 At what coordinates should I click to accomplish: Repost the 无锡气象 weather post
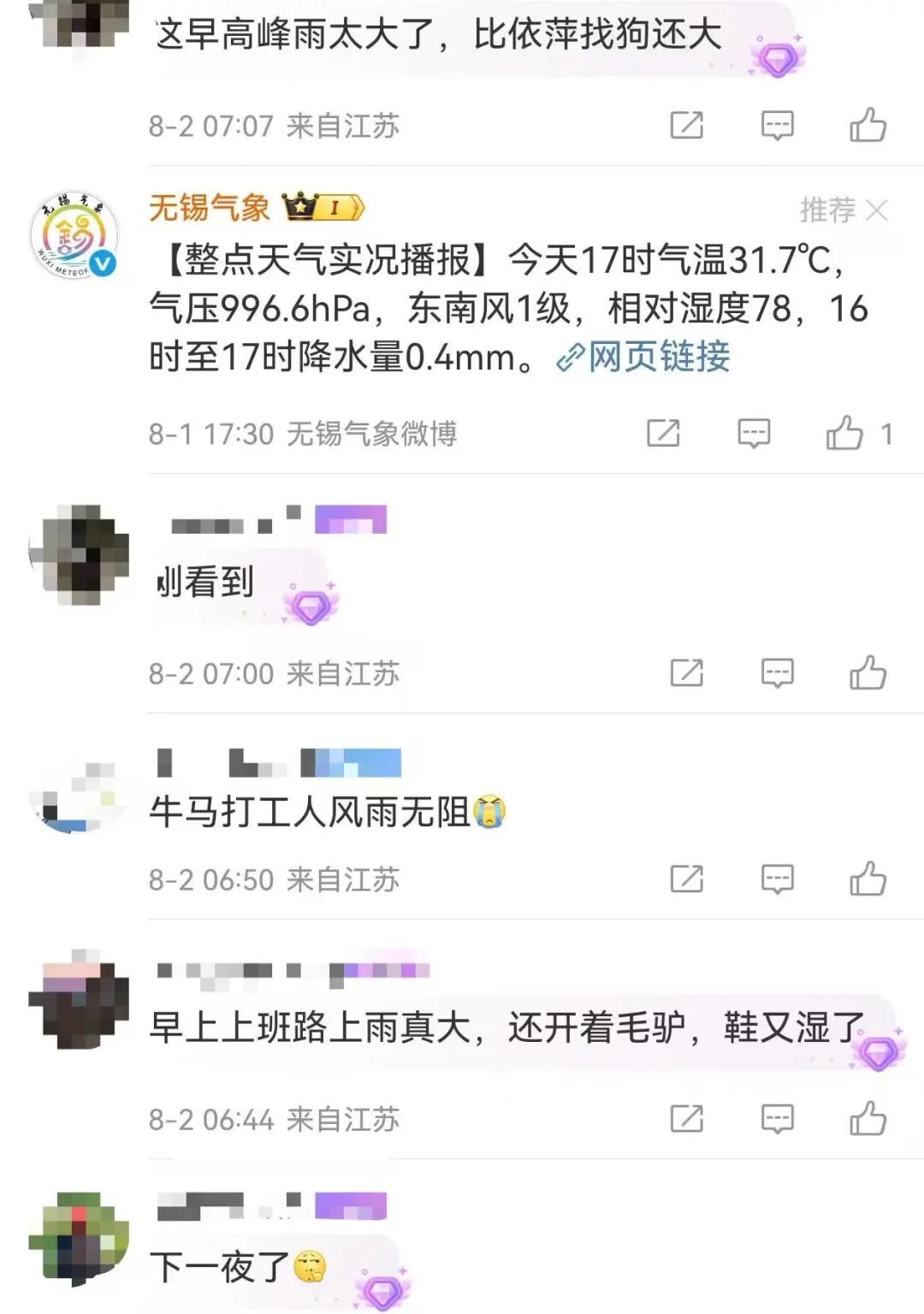(663, 434)
